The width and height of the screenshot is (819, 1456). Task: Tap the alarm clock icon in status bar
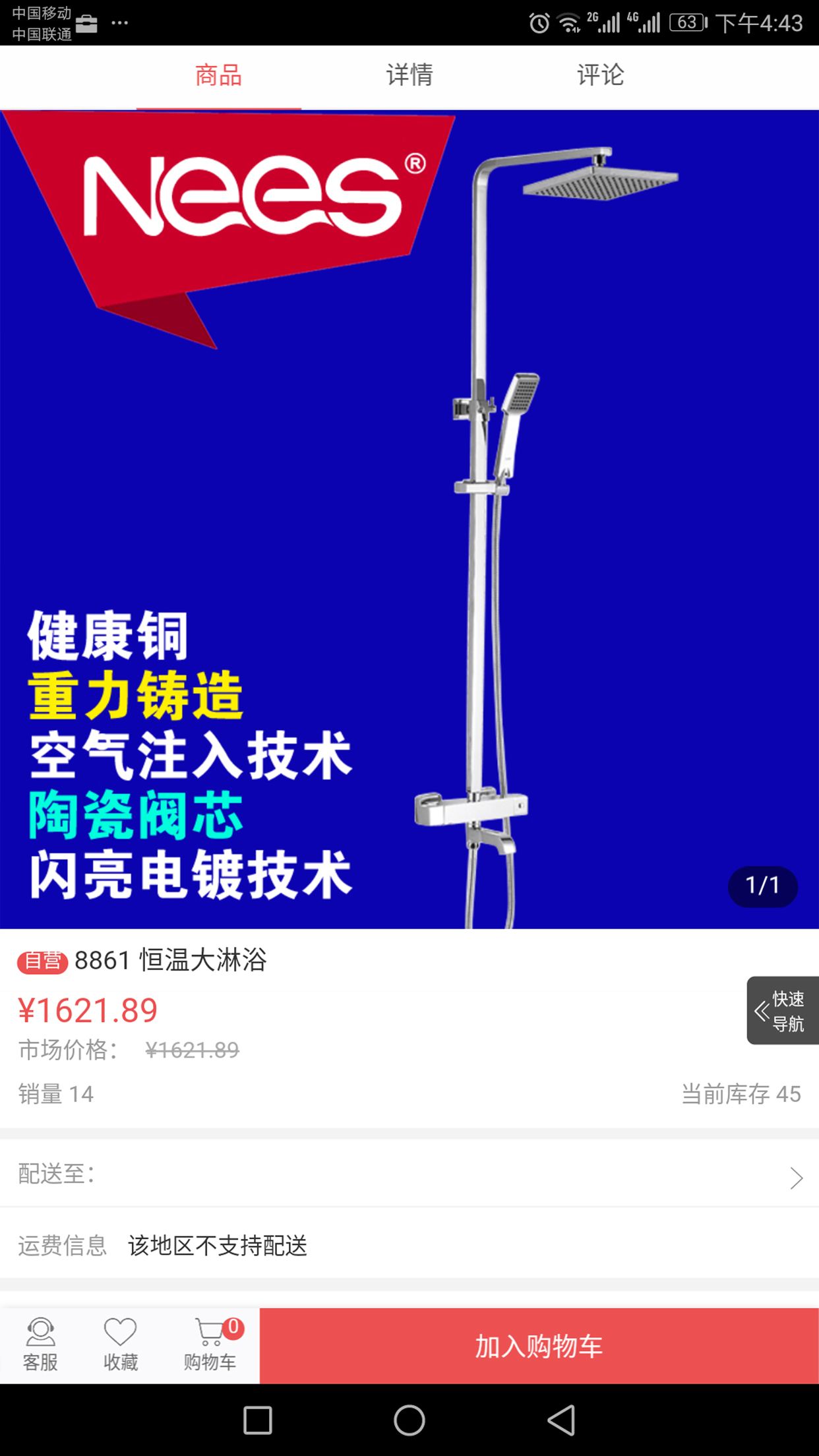pyautogui.click(x=541, y=22)
